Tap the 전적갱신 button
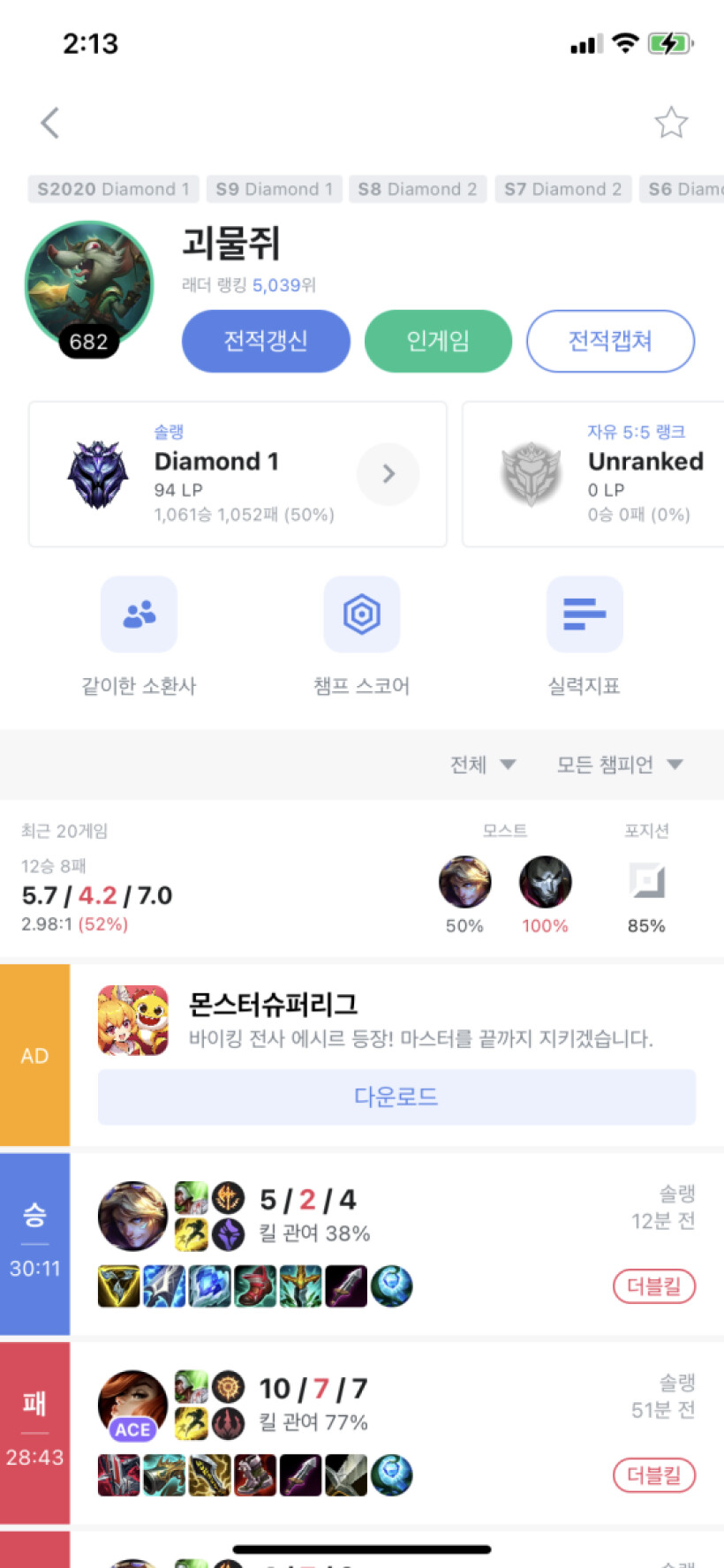 coord(266,341)
